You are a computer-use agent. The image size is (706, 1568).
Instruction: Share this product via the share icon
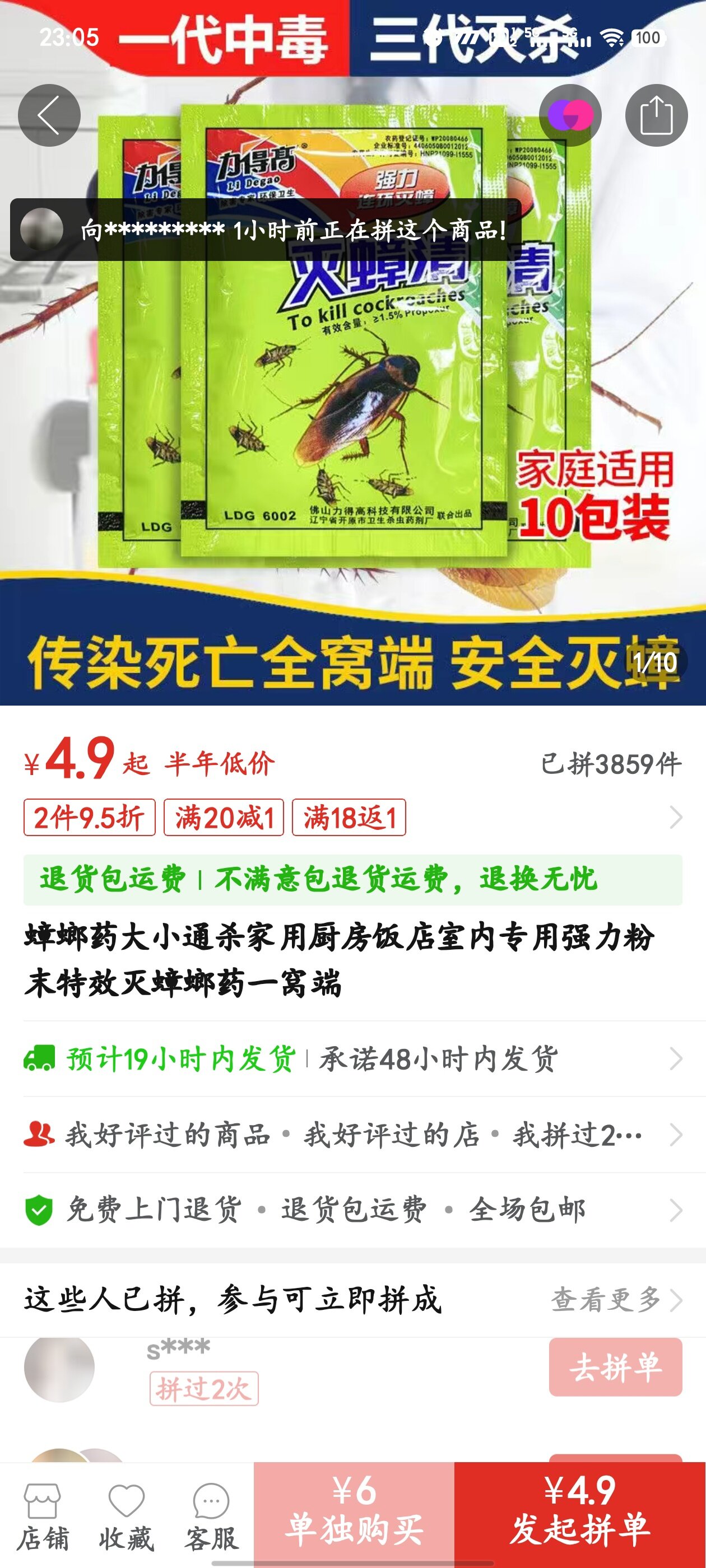[656, 115]
